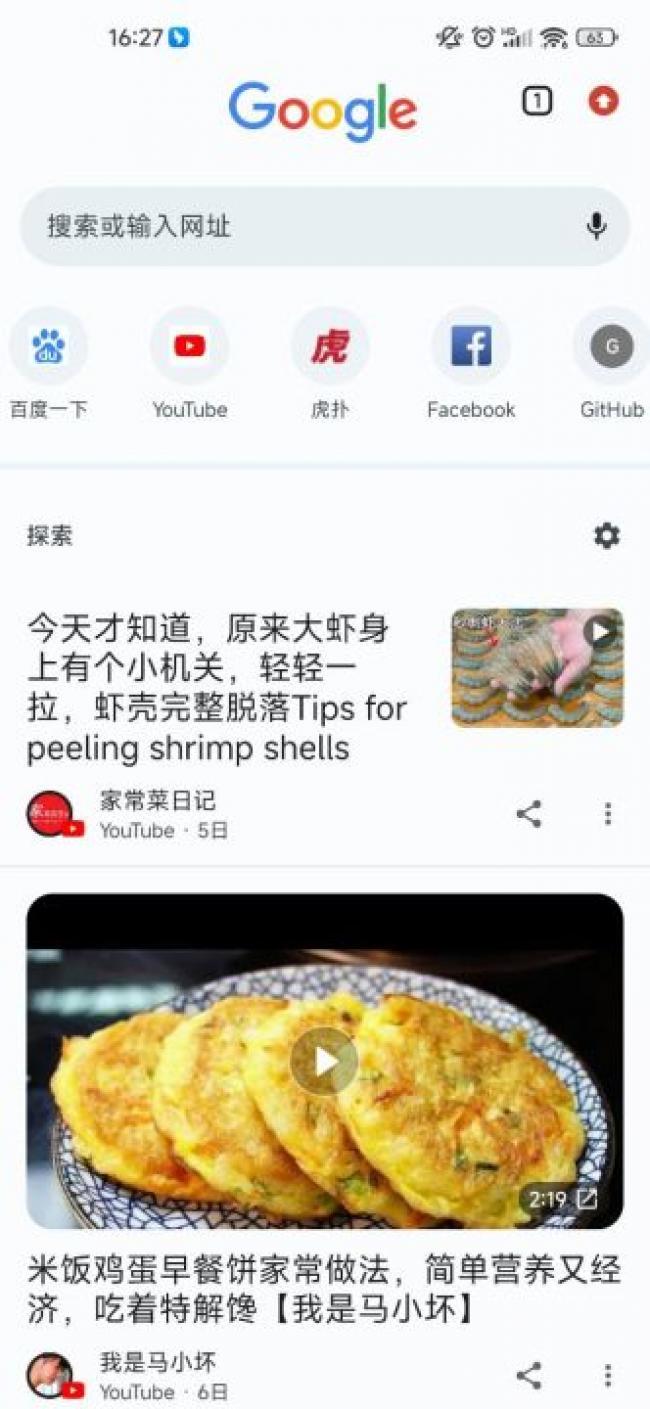Open the YouTube shortcut
650x1409 pixels.
(189, 347)
